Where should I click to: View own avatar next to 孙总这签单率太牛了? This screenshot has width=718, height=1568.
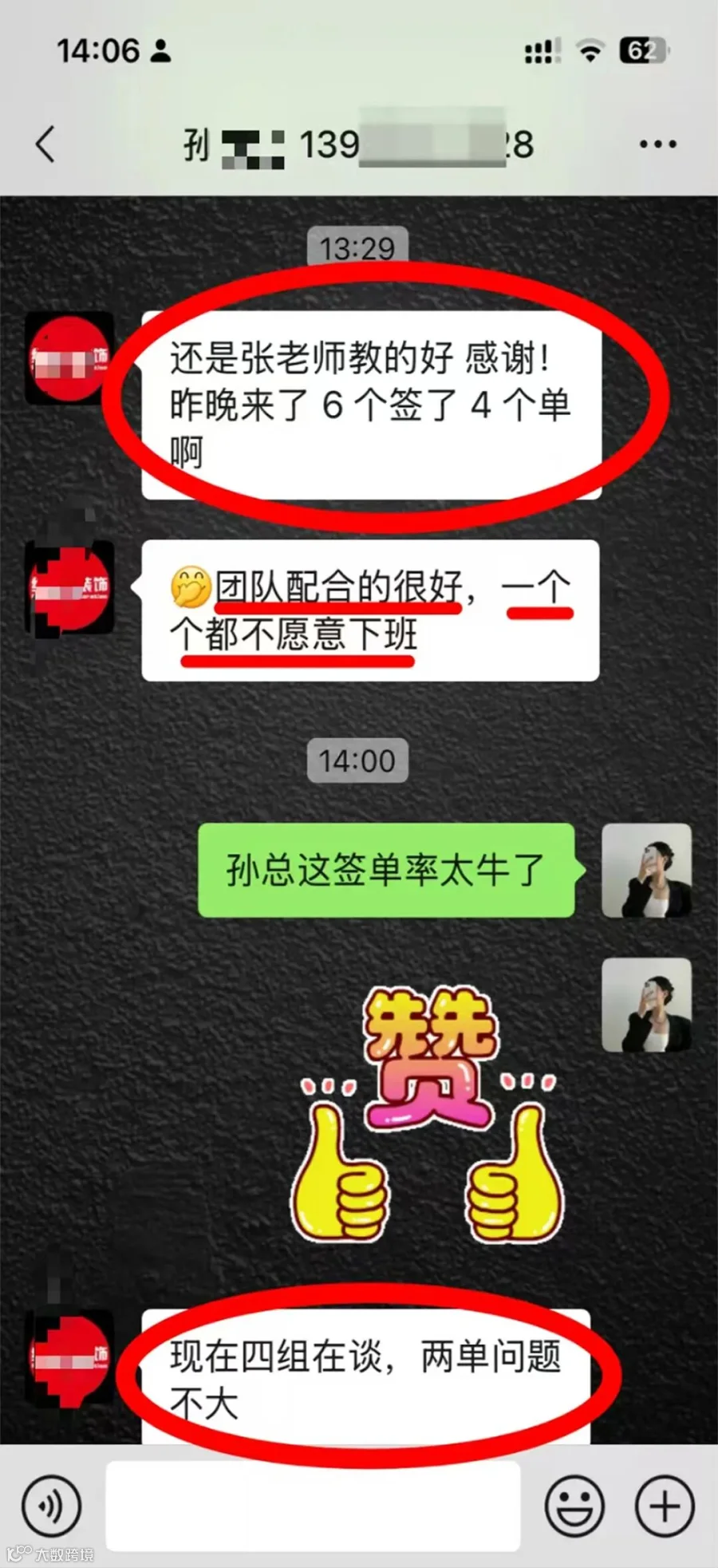(646, 870)
